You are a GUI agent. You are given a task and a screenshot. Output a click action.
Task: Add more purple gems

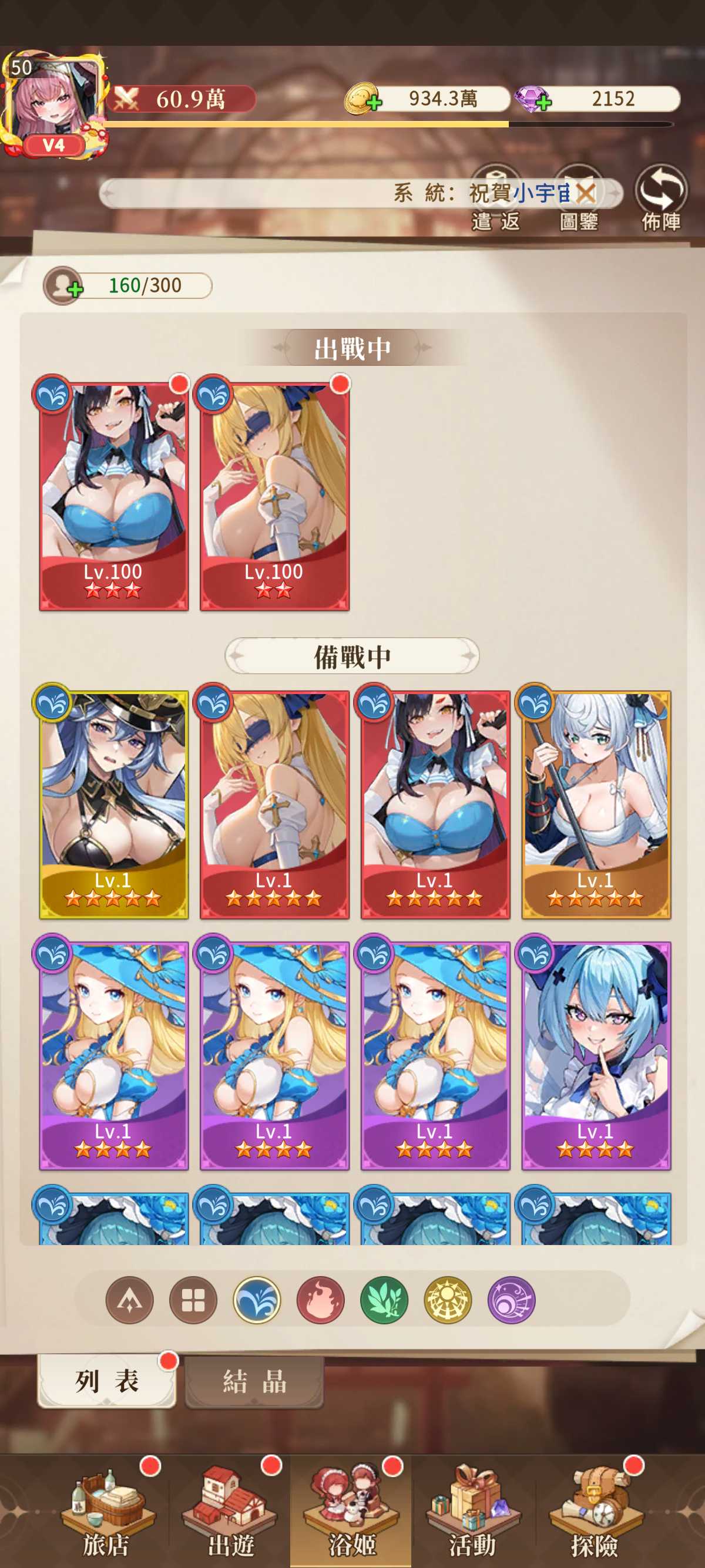[543, 102]
